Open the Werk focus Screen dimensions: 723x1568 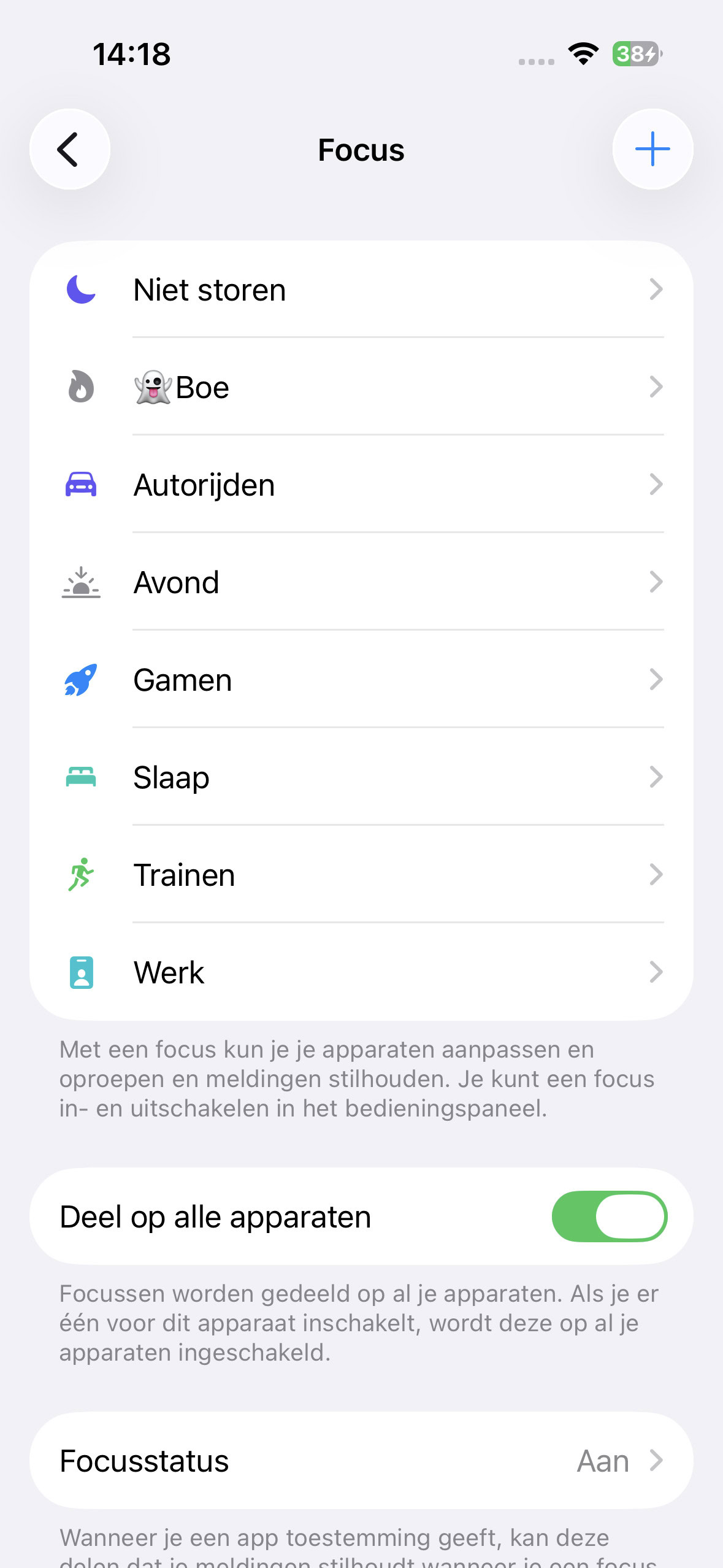(362, 972)
